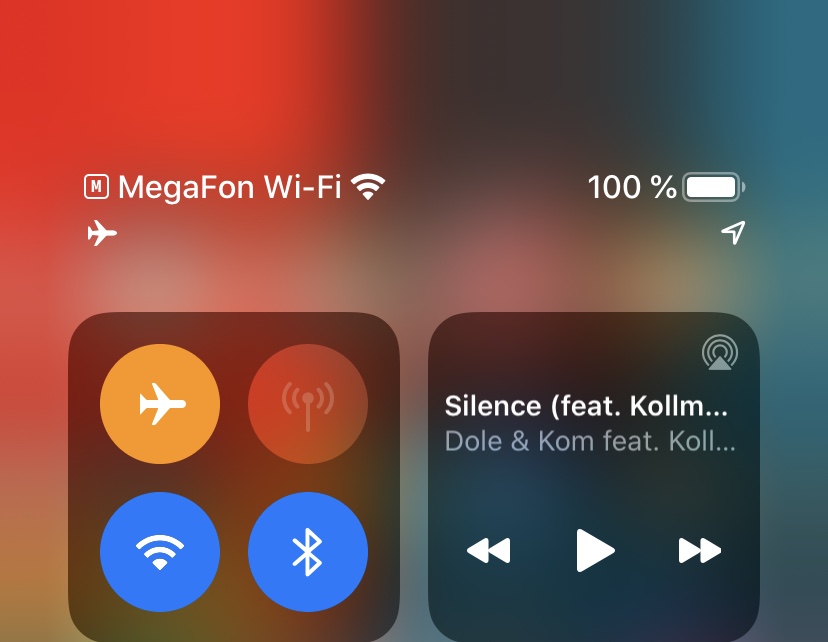
Task: Open the Silence track title
Action: coord(586,407)
